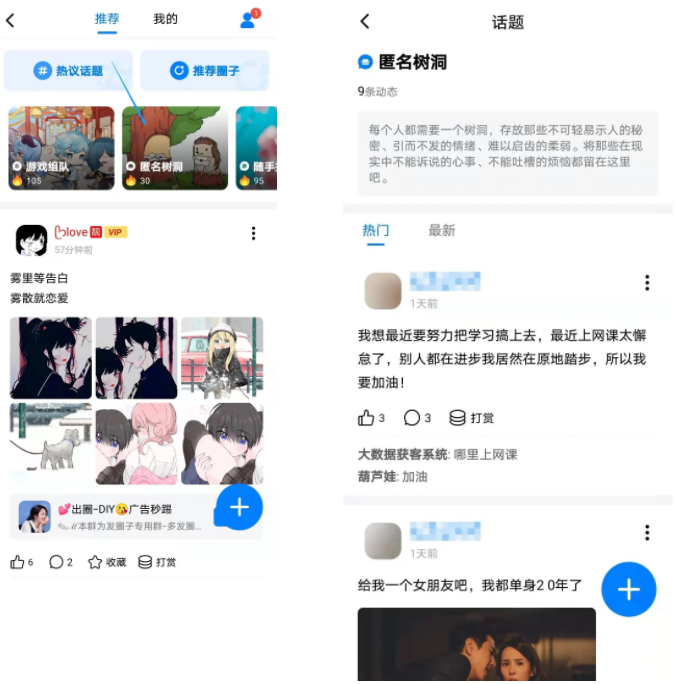The image size is (675, 684).
Task: Open the 匿名树洞 topic card
Action: (x=175, y=148)
